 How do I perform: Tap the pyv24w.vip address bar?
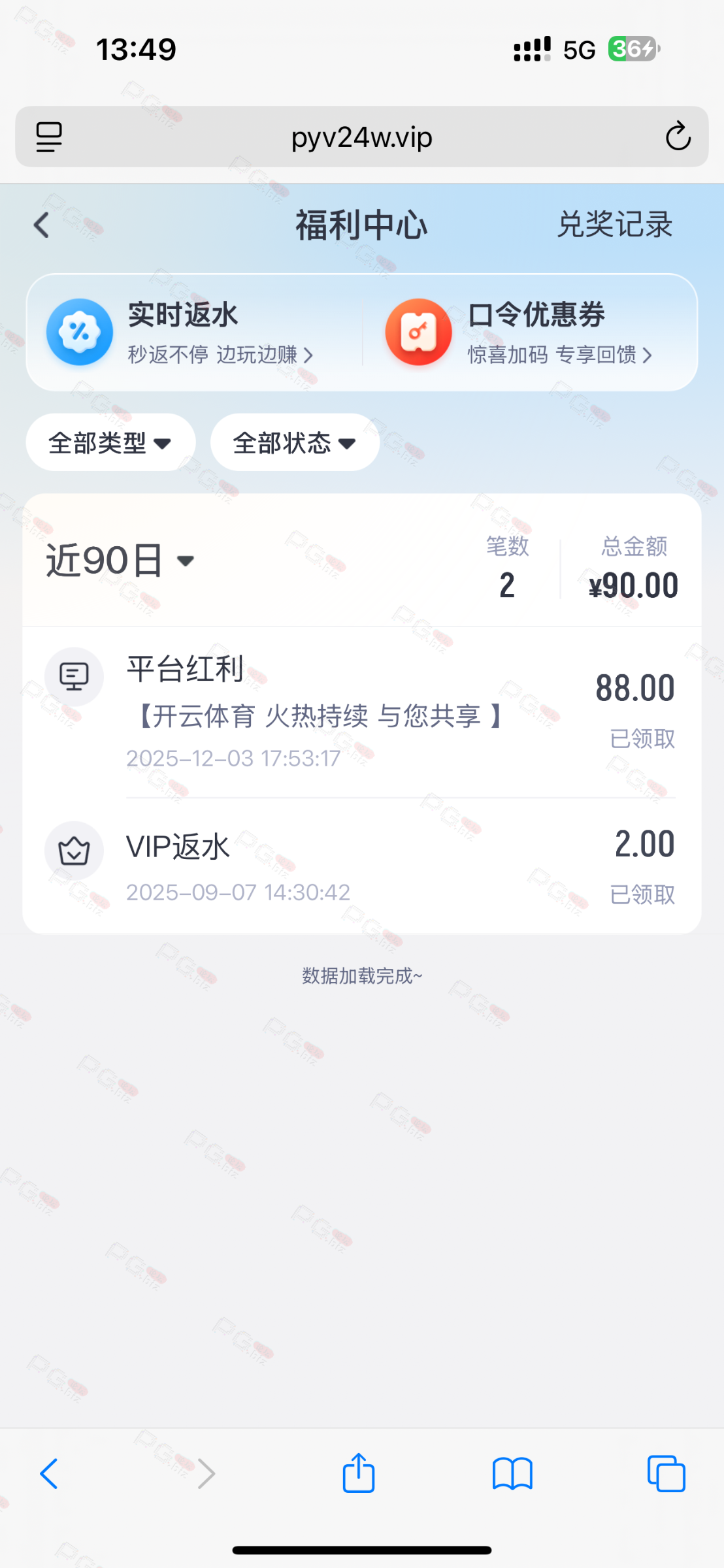[x=361, y=137]
